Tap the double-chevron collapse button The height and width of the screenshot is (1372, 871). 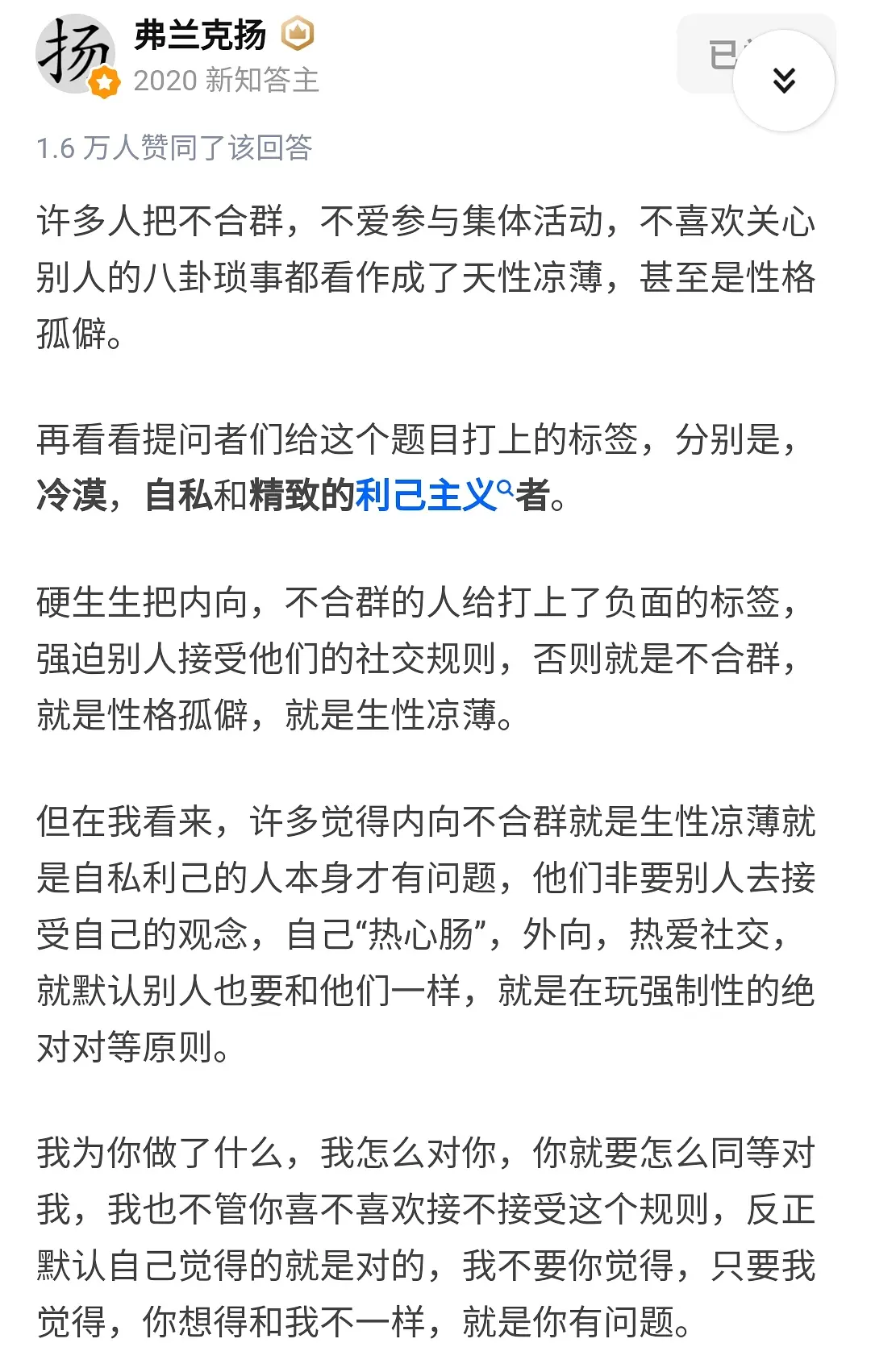[x=783, y=81]
